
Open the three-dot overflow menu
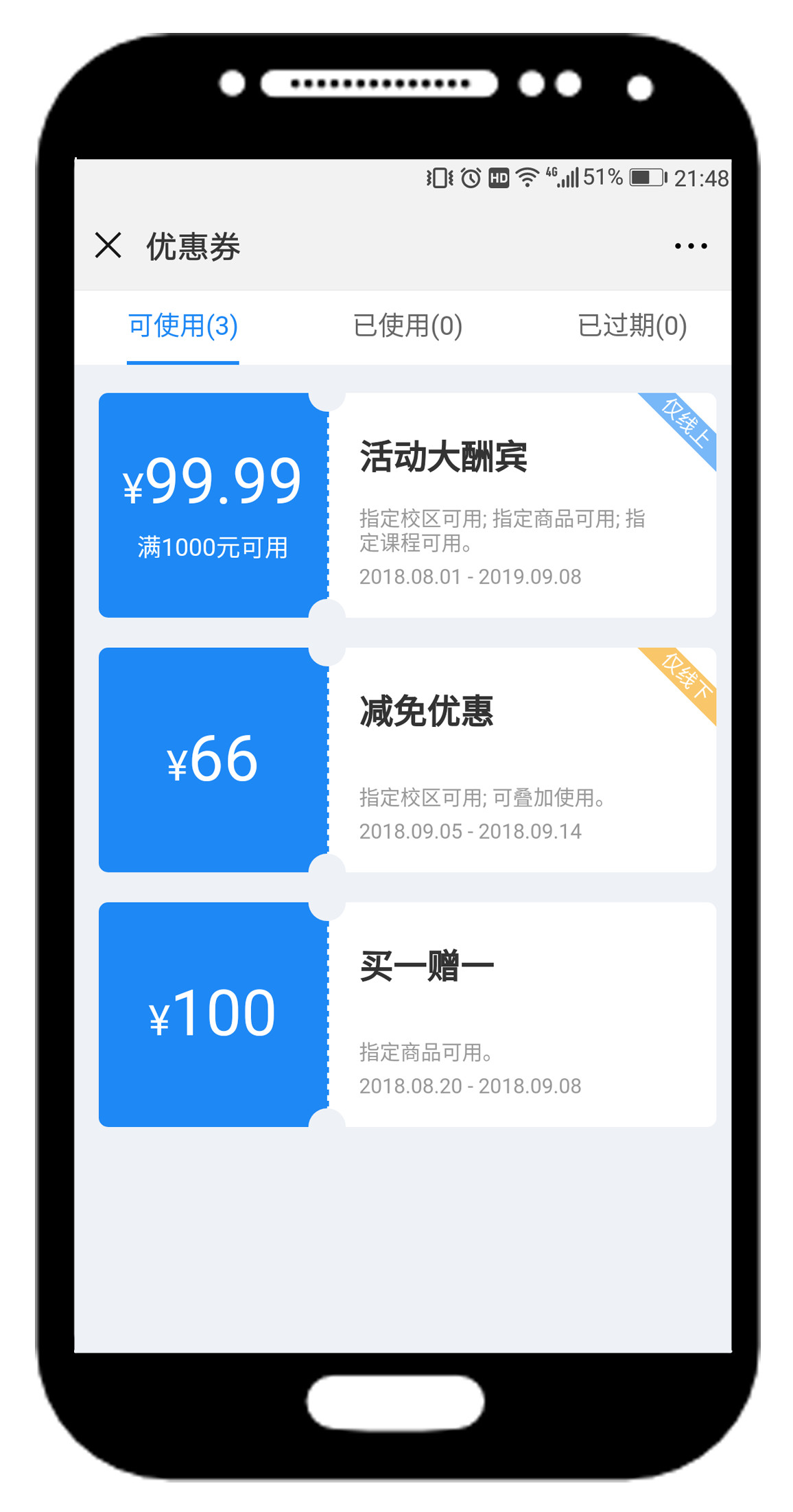690,246
